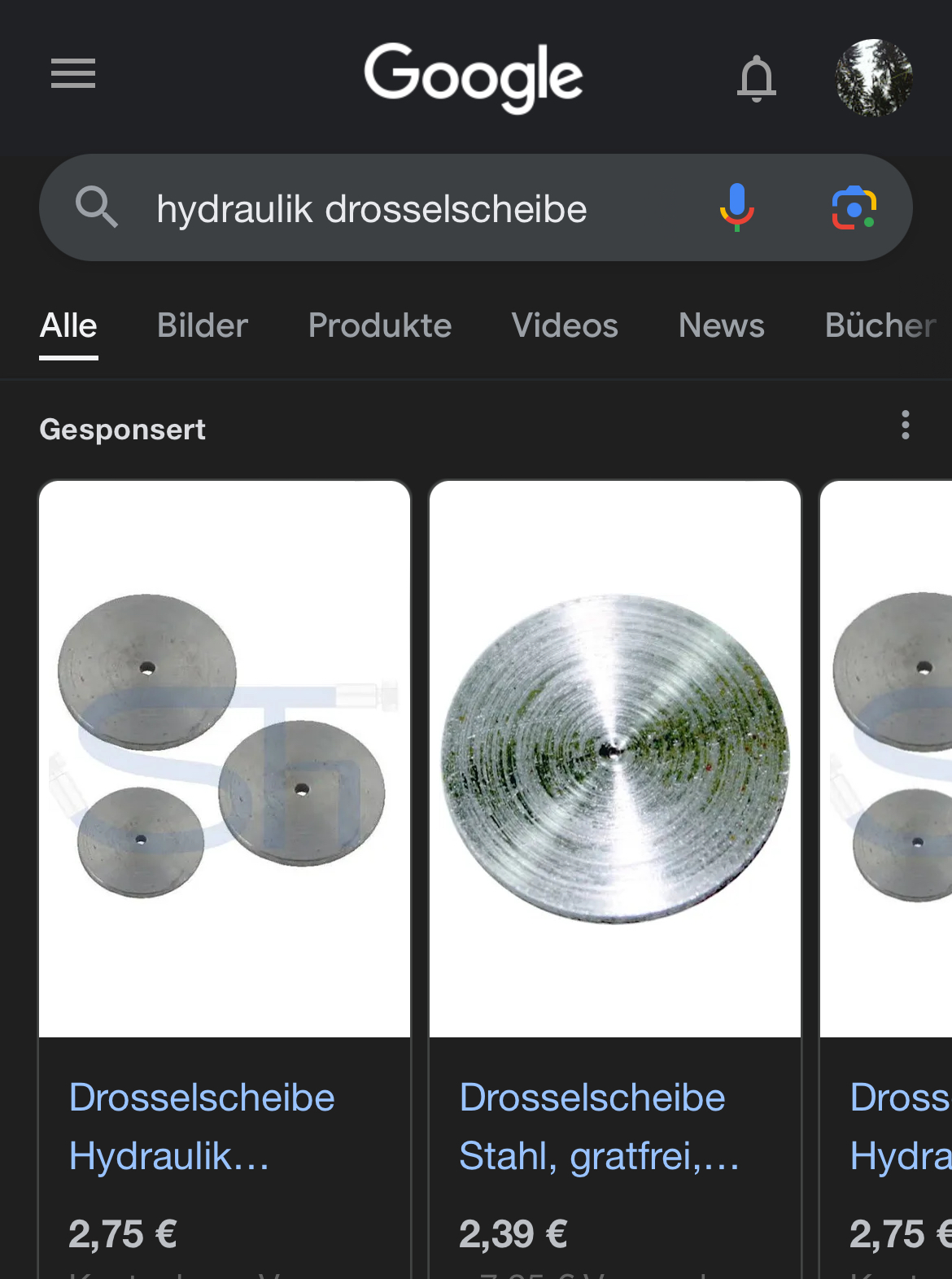Switch to the Bilder tab
Screen dimensions: 952x1279
pos(203,325)
